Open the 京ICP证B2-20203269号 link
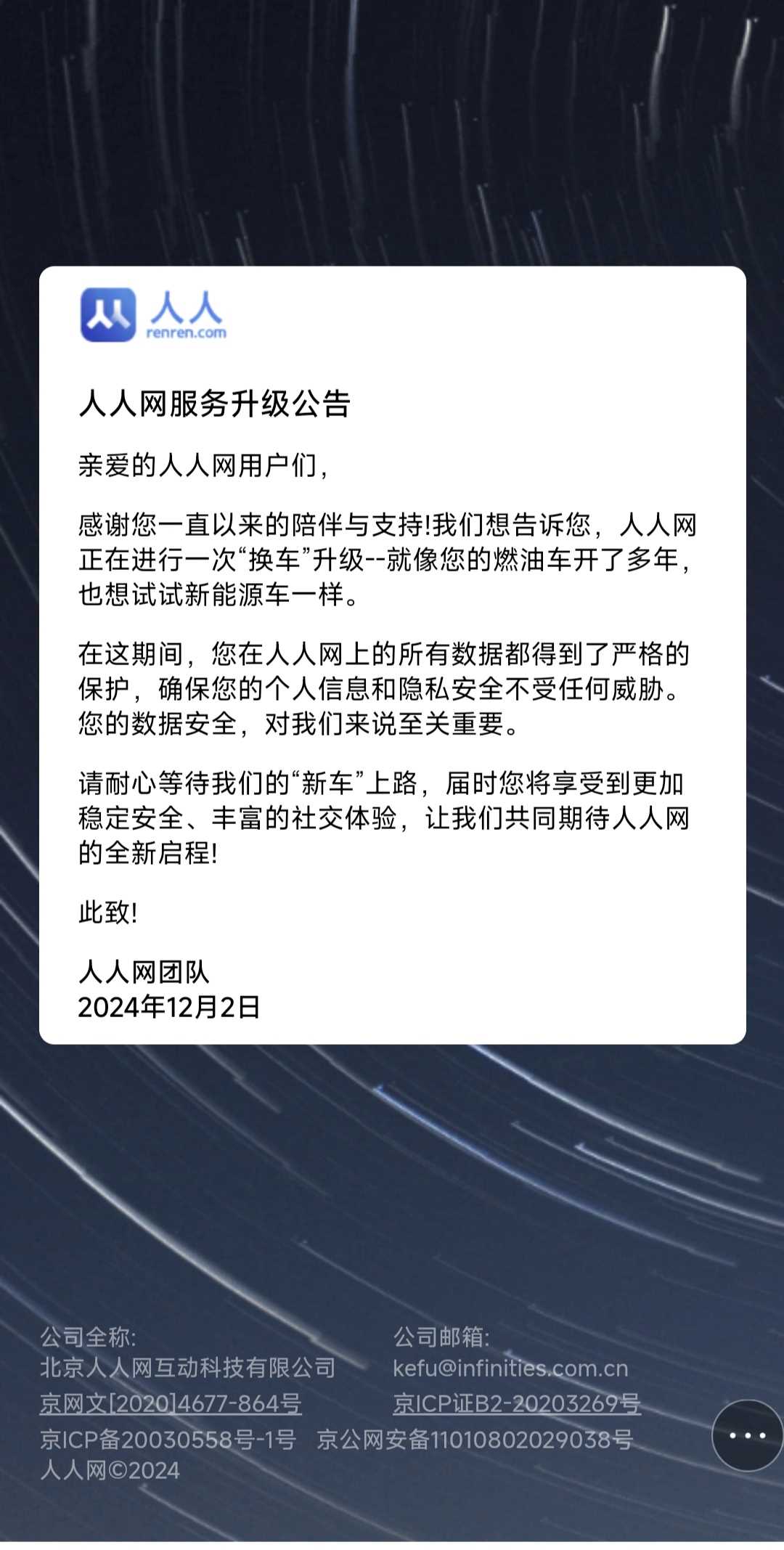The image size is (784, 1550). click(x=516, y=1403)
